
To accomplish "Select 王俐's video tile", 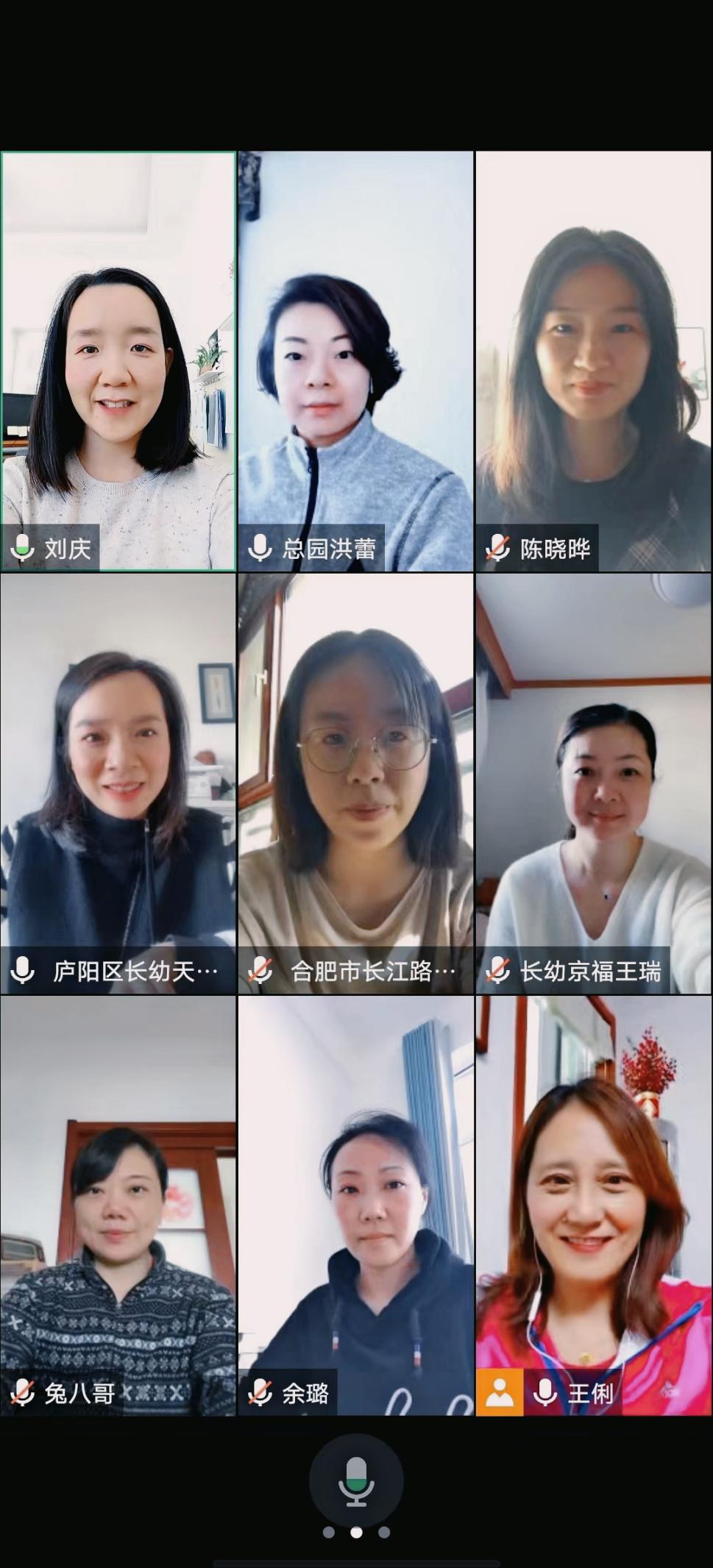I will click(x=593, y=1205).
